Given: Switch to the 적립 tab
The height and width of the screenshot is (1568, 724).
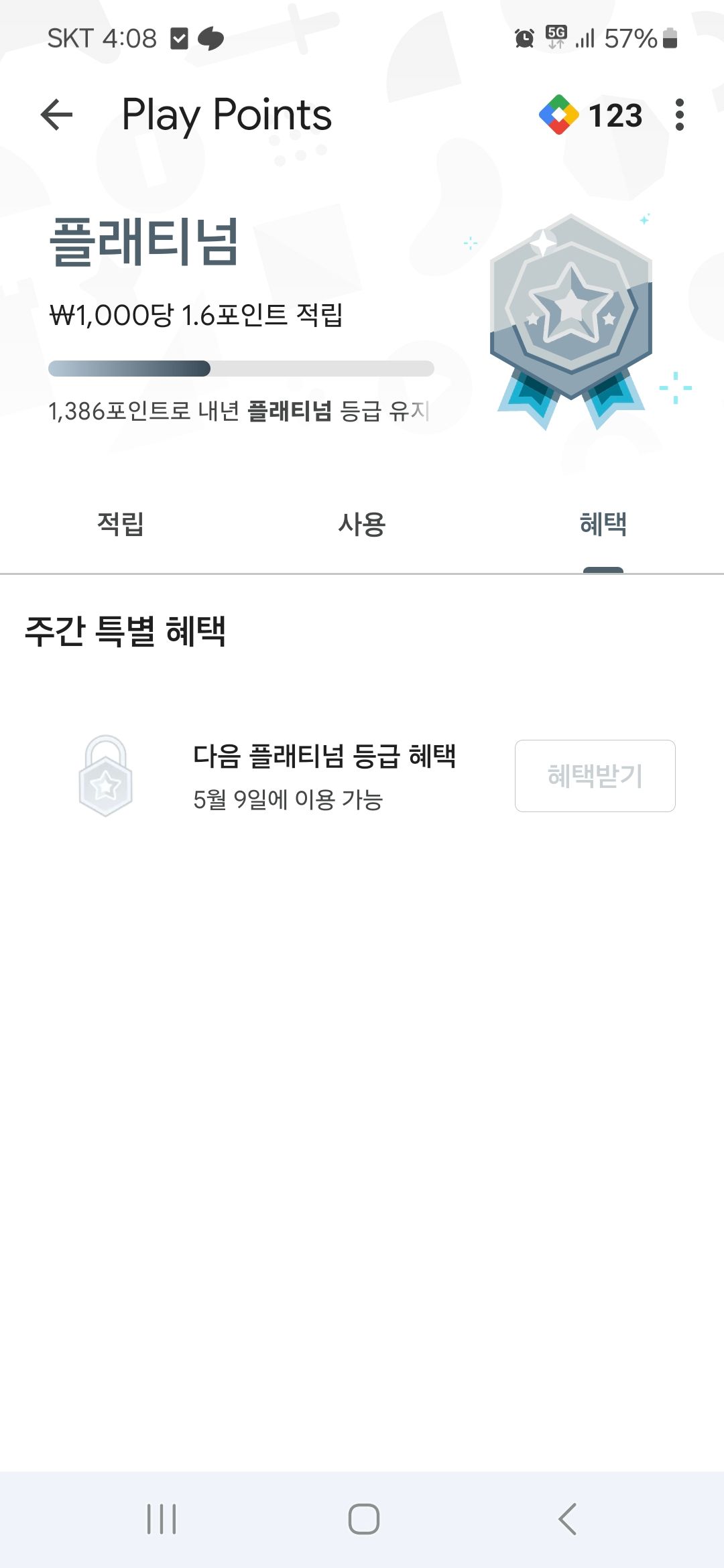Looking at the screenshot, I should click(x=121, y=524).
